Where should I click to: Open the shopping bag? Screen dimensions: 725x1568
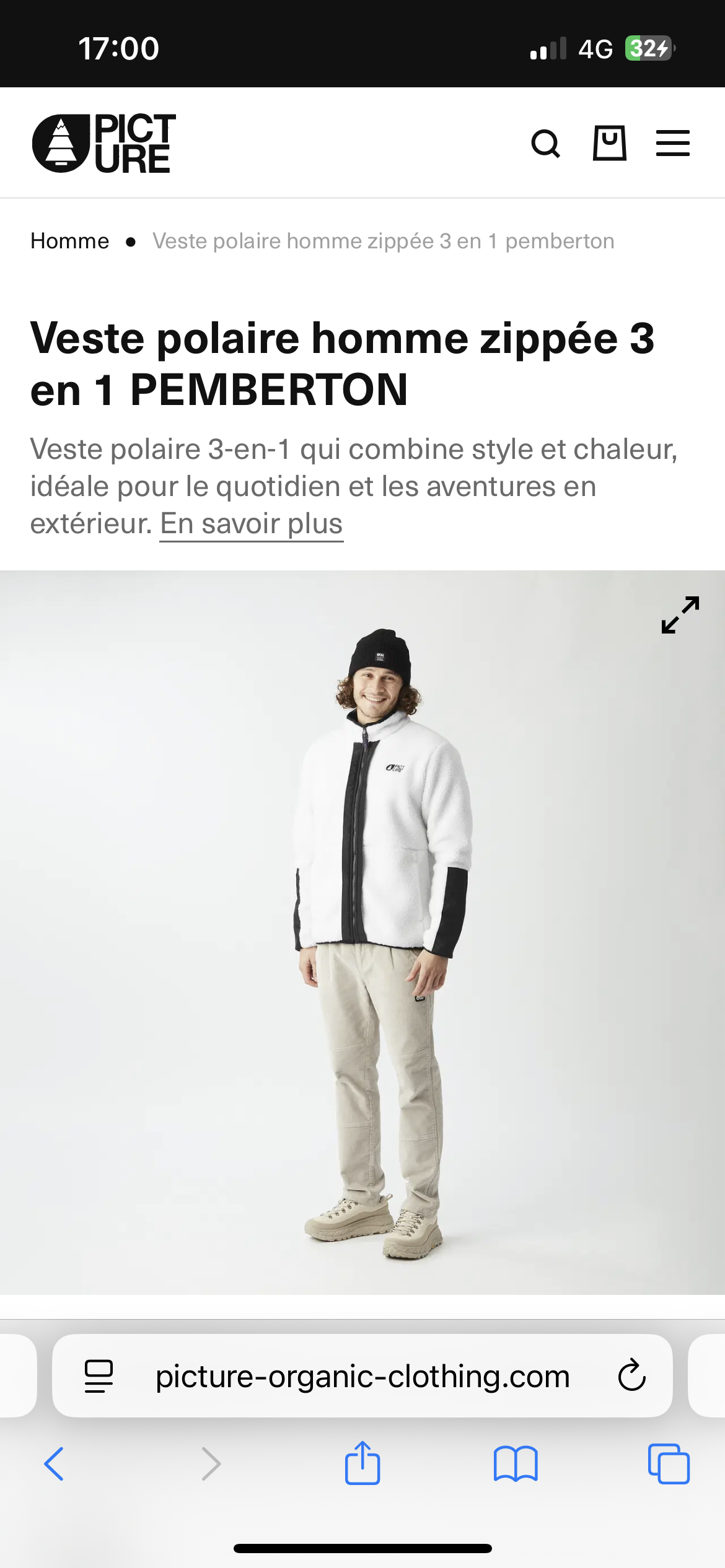point(610,143)
